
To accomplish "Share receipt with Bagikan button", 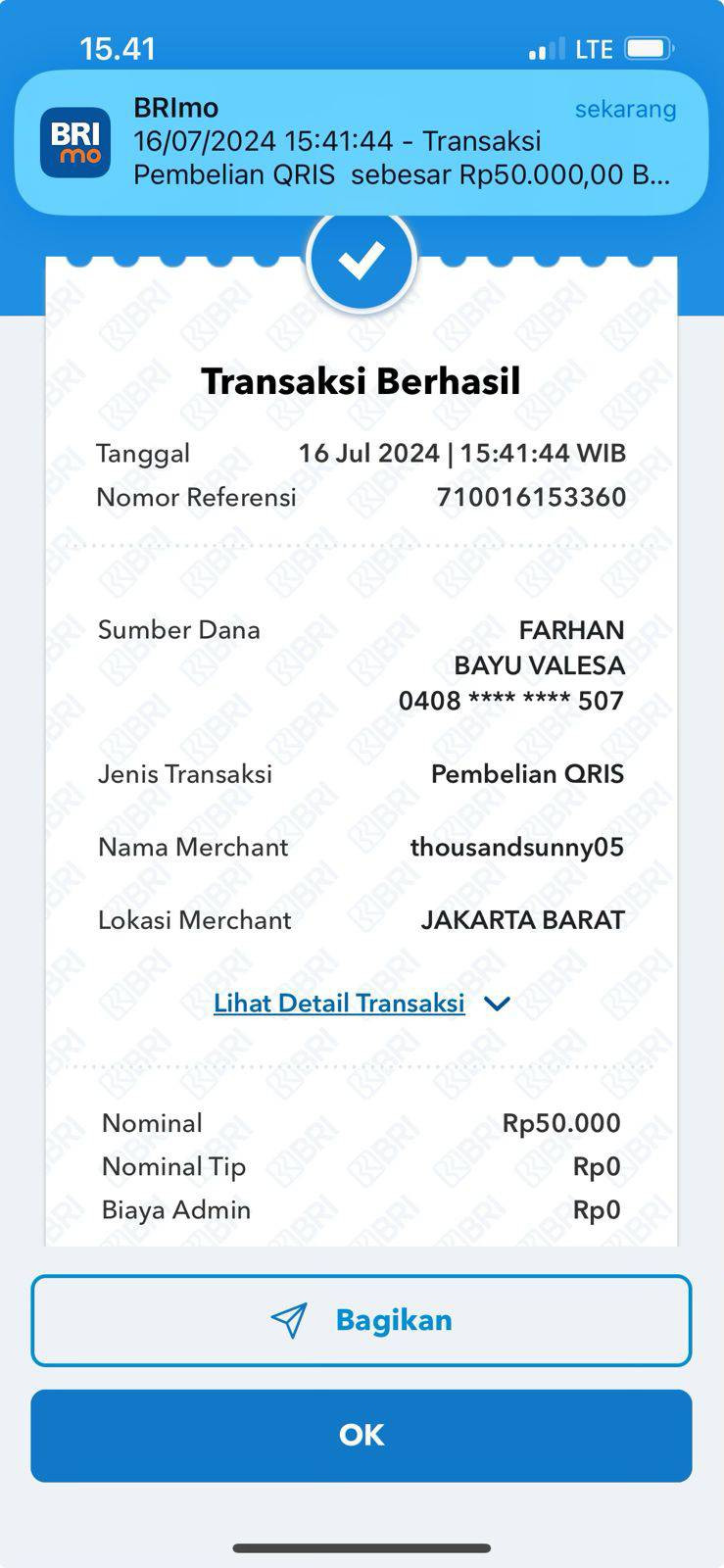I will click(x=361, y=1320).
